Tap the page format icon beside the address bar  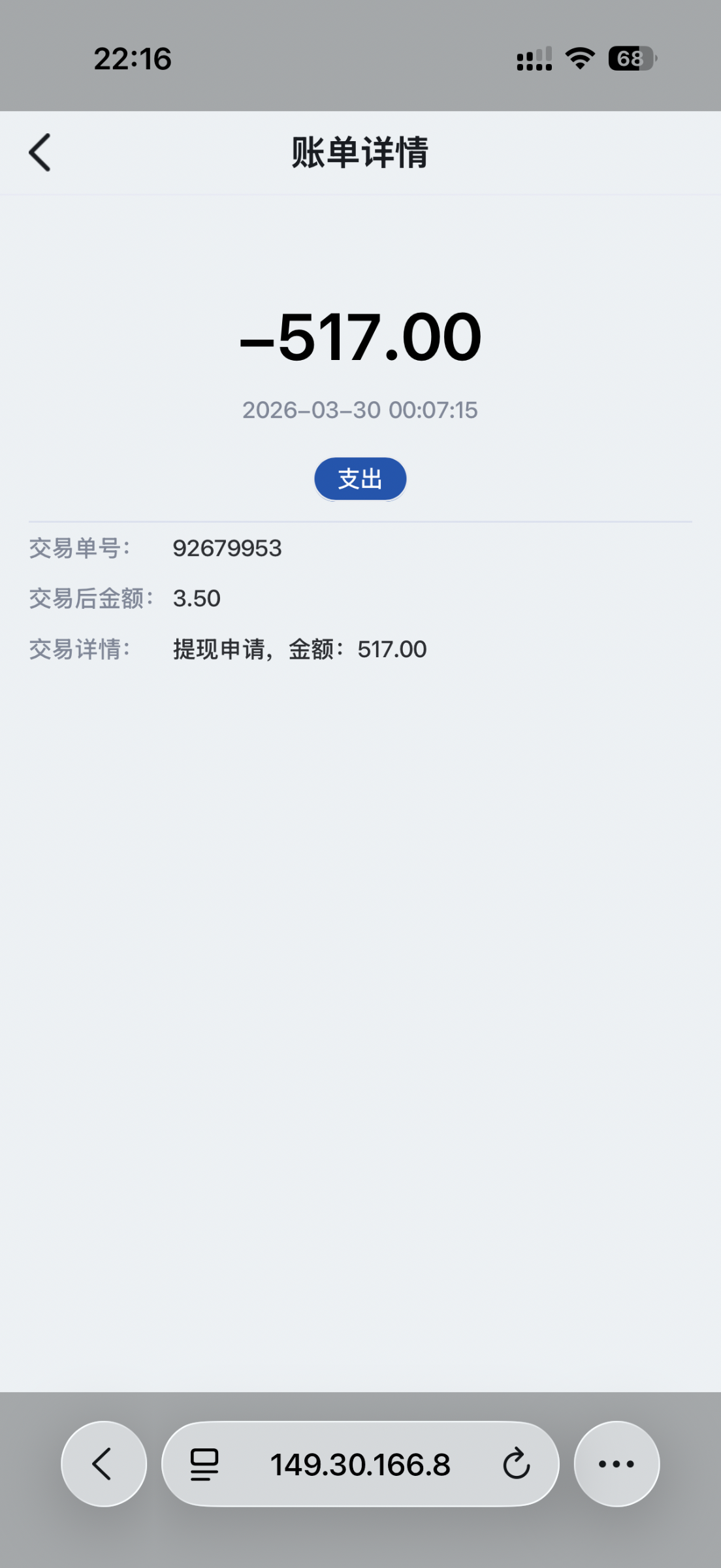click(x=202, y=1465)
